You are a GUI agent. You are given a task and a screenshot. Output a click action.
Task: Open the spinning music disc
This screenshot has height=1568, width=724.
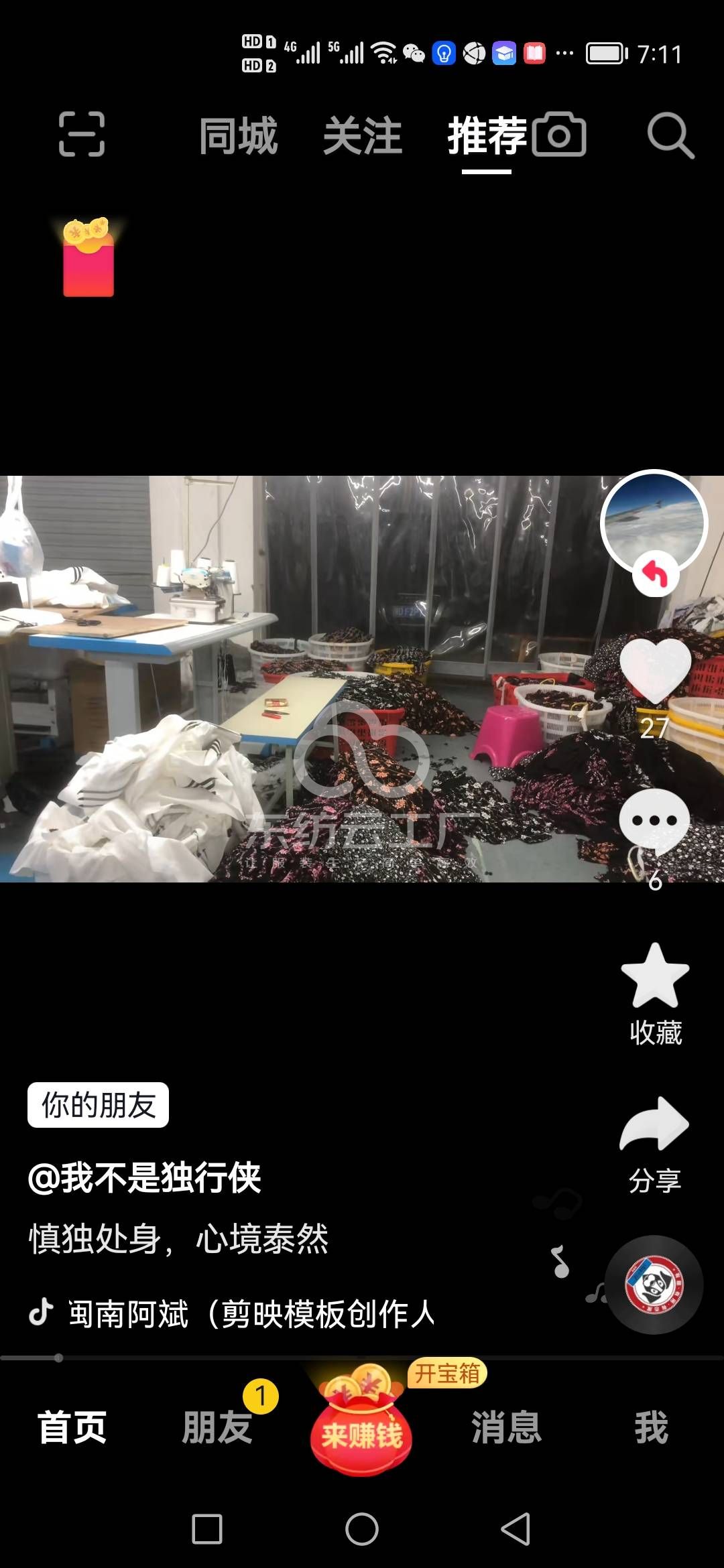pos(654,1285)
